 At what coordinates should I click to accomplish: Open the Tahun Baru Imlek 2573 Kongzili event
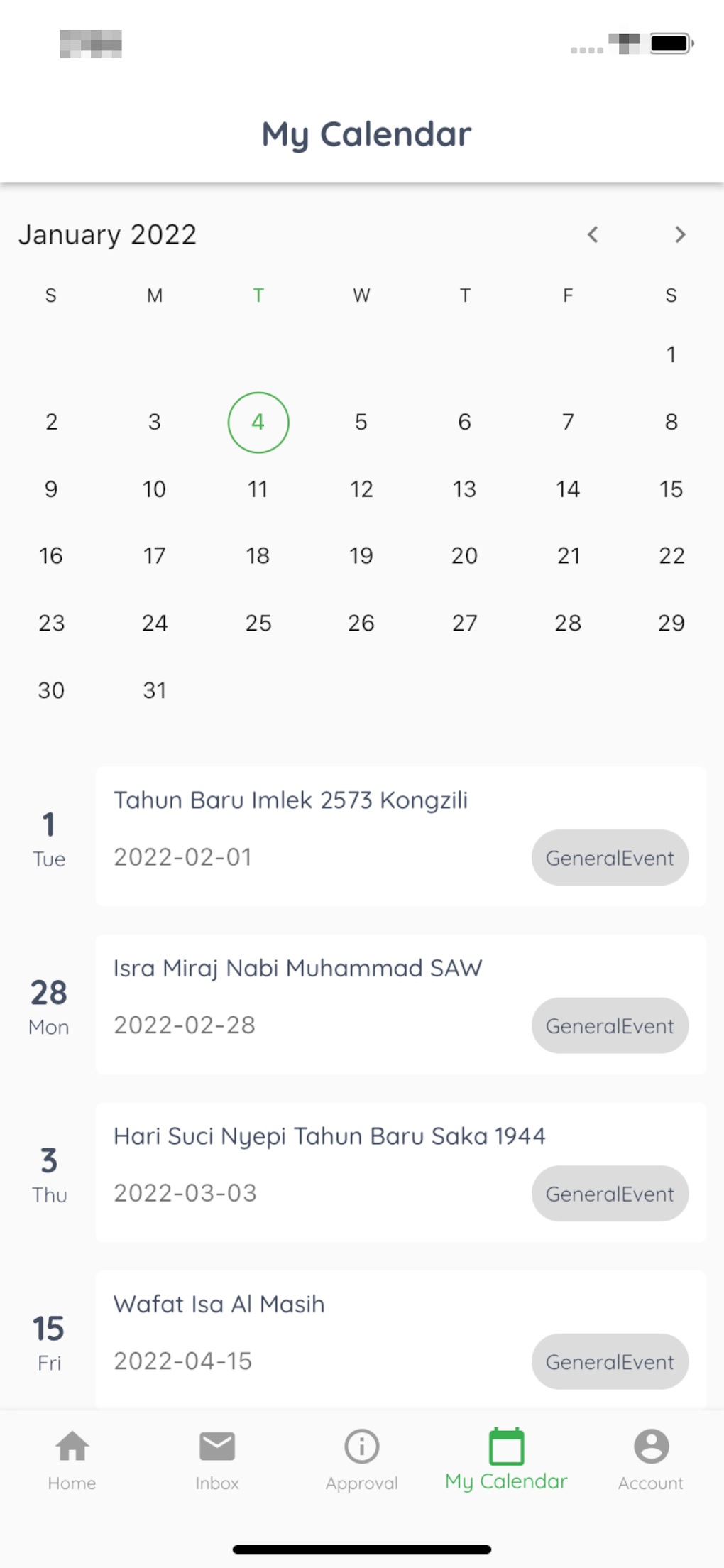pyautogui.click(x=401, y=836)
